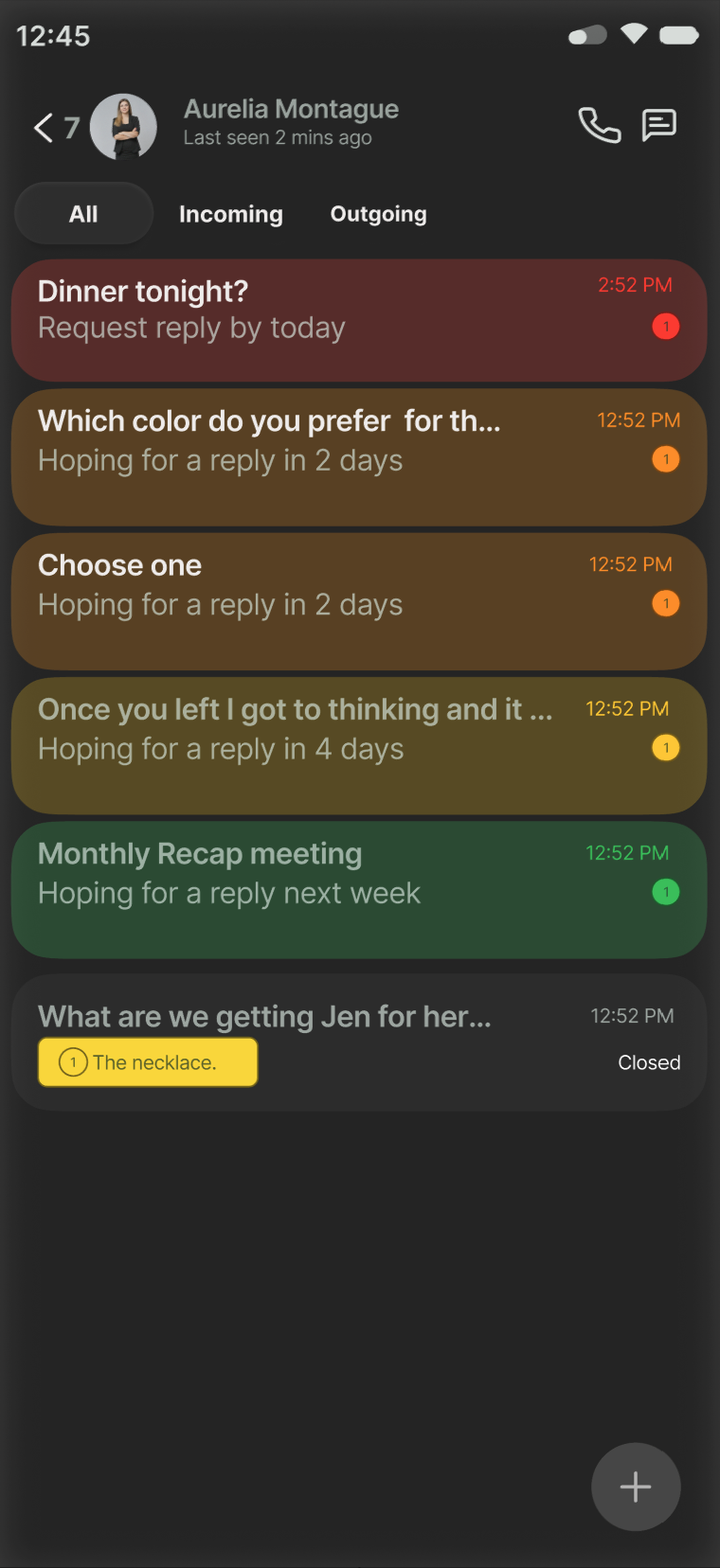Screen dimensions: 720x1568
Task: Switch to the Outgoing tab
Action: click(378, 214)
